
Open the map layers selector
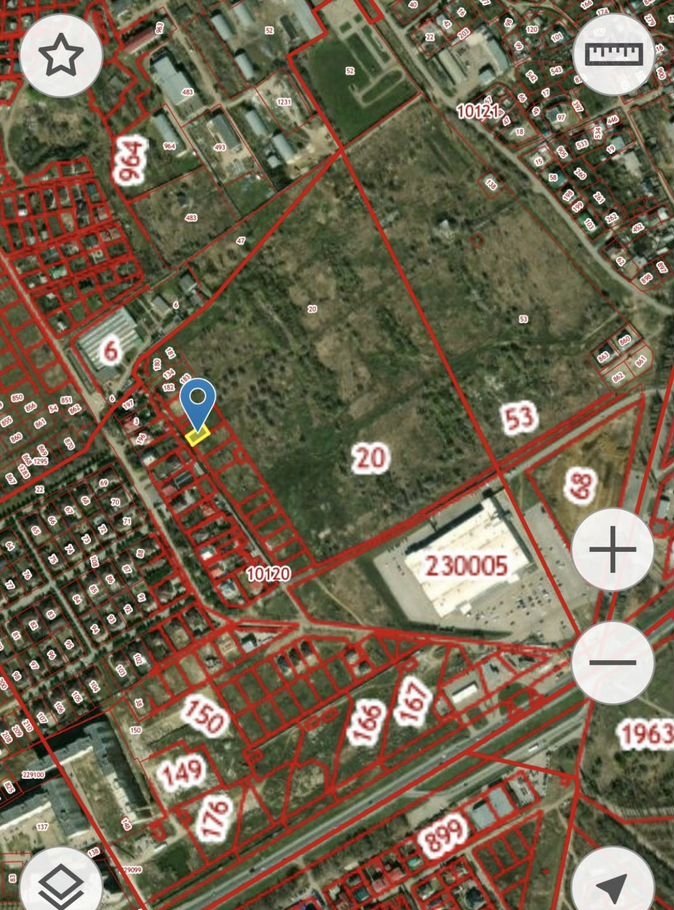[x=61, y=884]
